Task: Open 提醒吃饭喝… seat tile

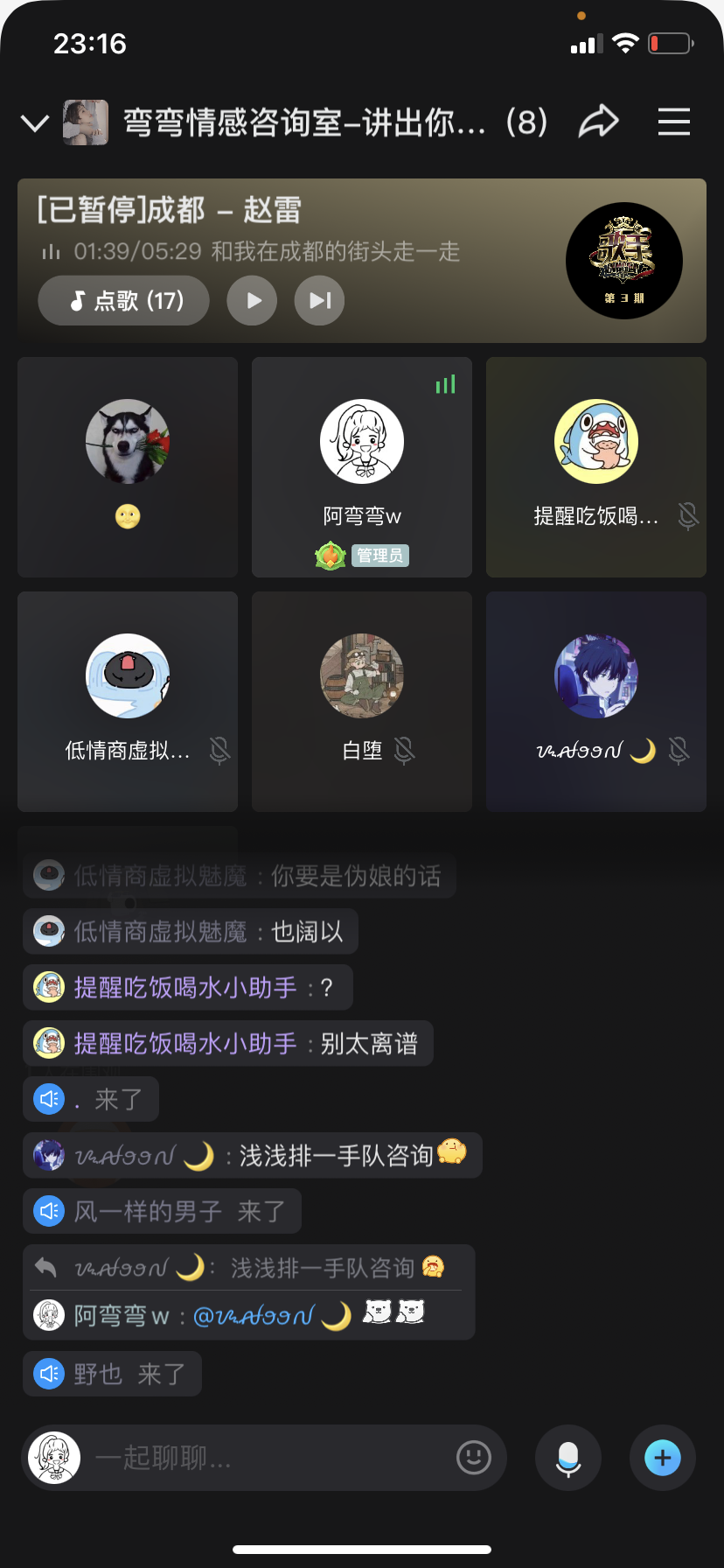Action: [596, 467]
